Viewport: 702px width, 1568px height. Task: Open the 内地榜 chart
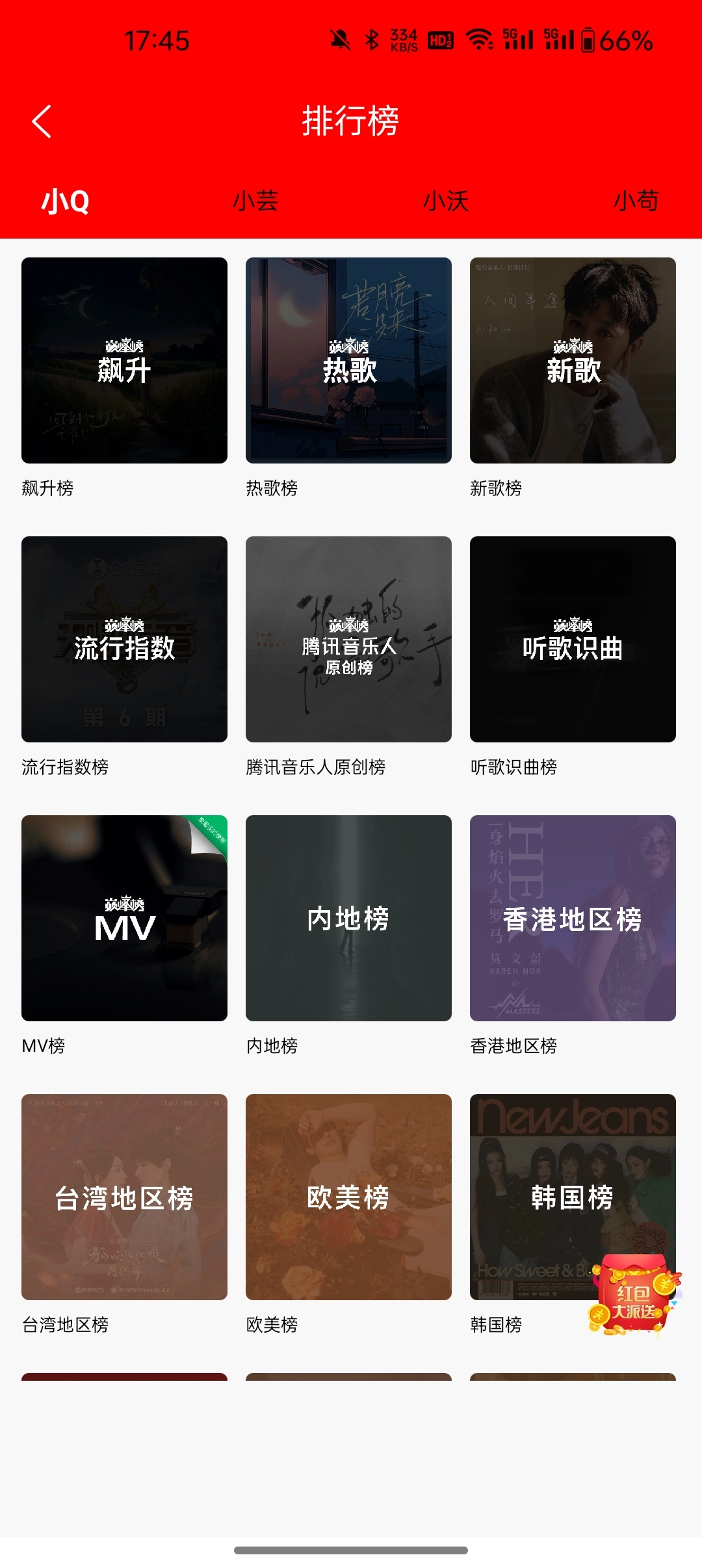pos(348,918)
